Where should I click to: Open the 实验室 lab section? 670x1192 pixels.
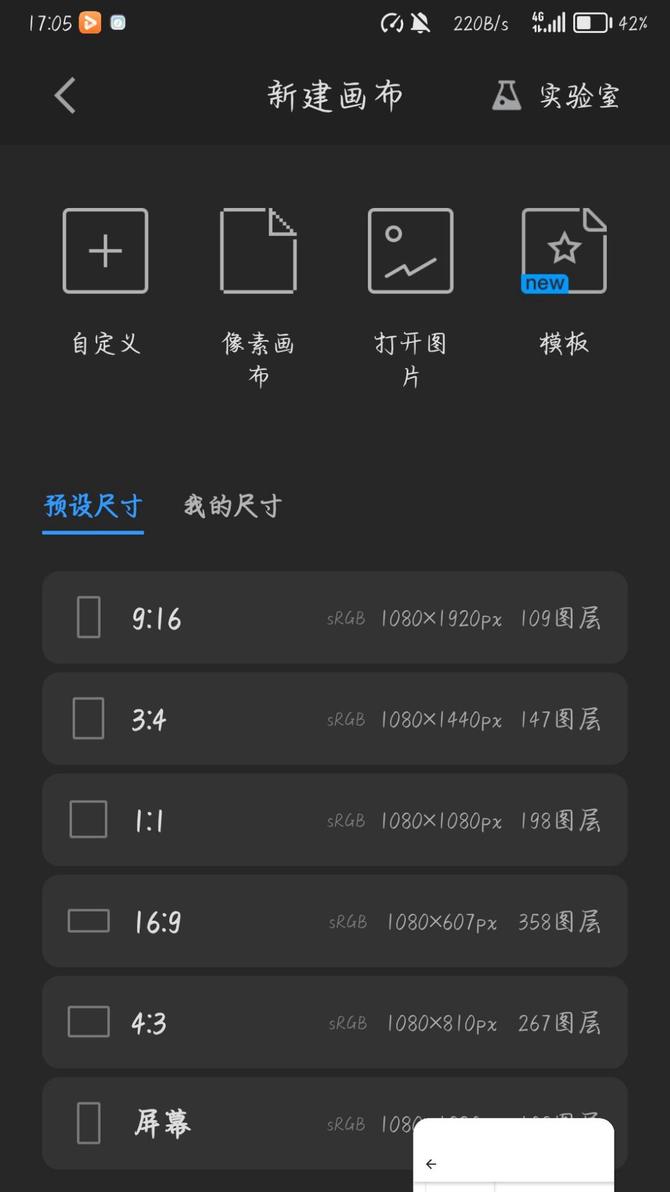click(x=557, y=96)
